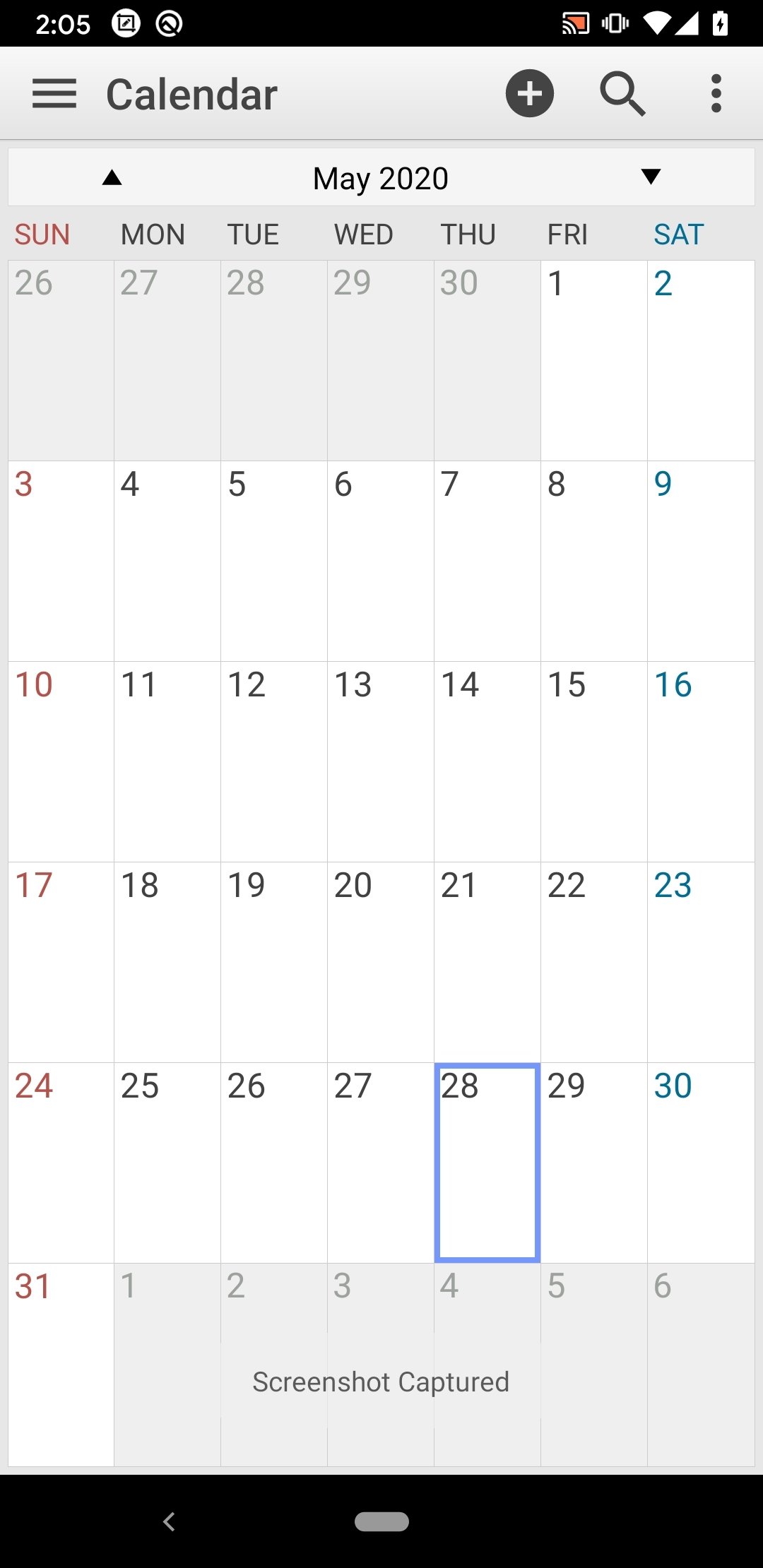Screen dimensions: 763x1568
Task: Select May 22 on the calendar
Action: pos(593,962)
